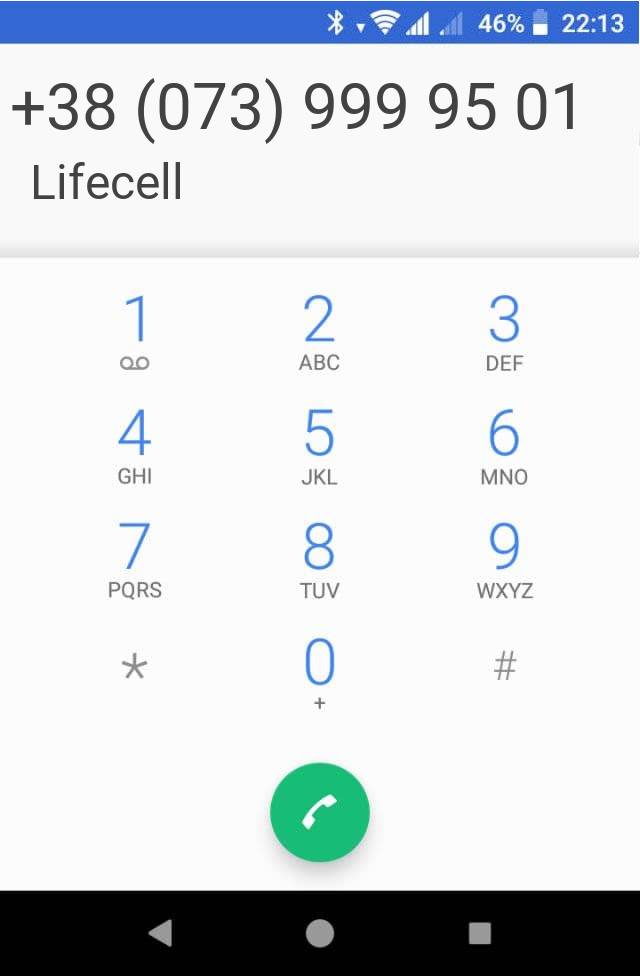Enter the hash symbol
Screen dimensions: 640x976
[504, 666]
